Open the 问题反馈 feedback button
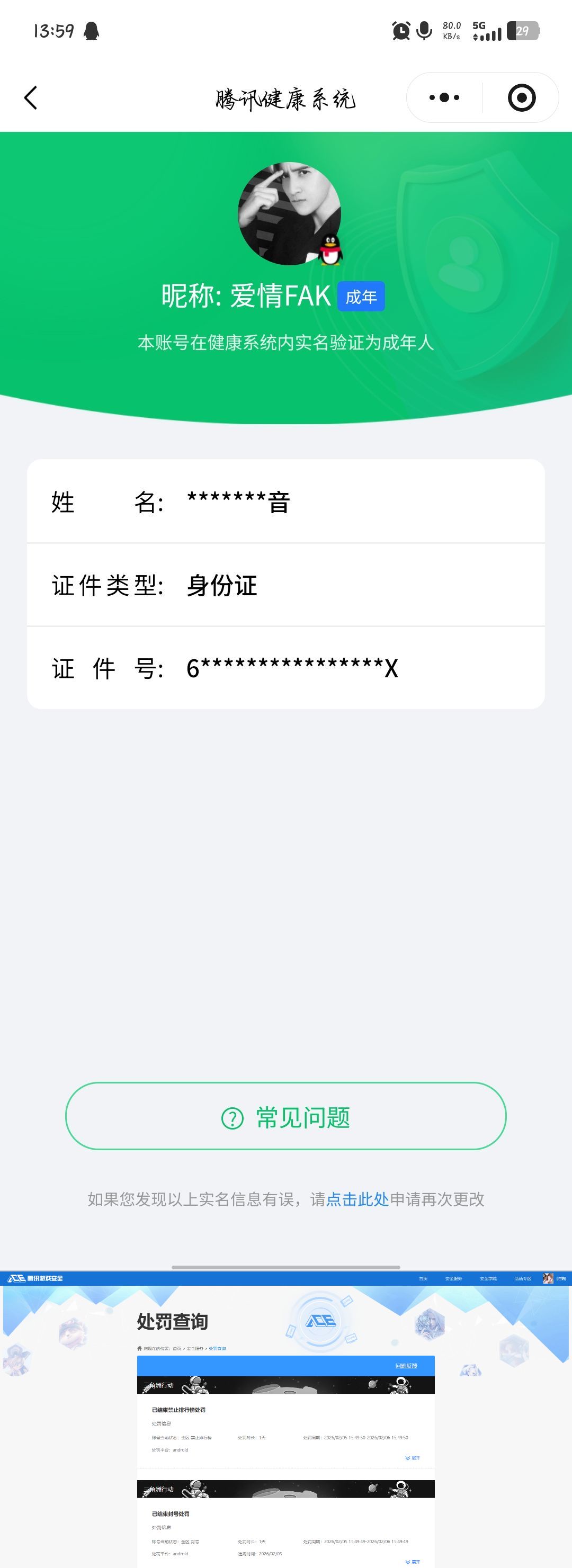Screen dimensions: 572x1568 (x=407, y=1366)
